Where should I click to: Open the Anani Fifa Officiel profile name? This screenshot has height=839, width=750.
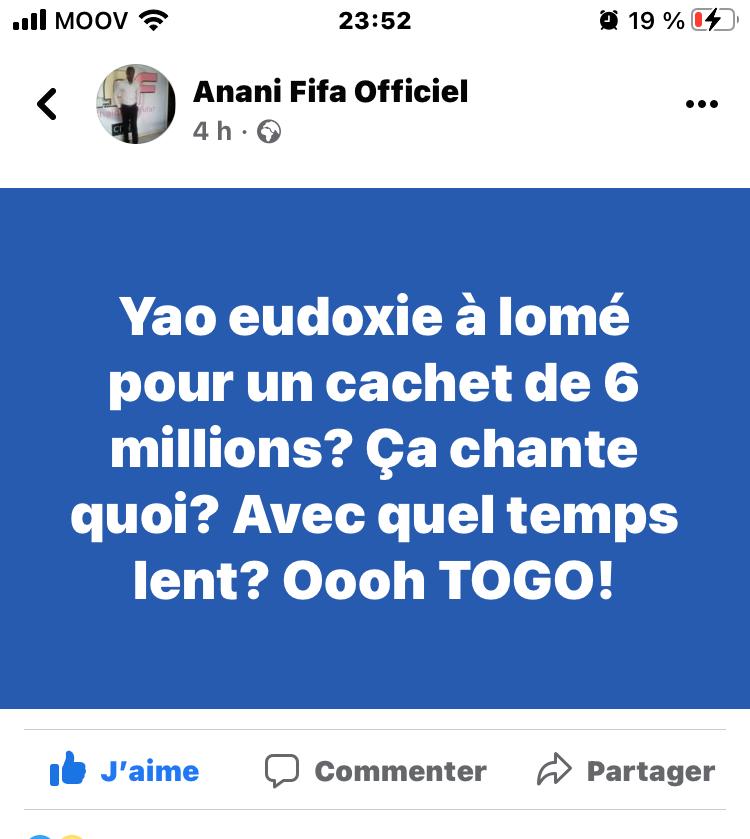click(x=330, y=92)
